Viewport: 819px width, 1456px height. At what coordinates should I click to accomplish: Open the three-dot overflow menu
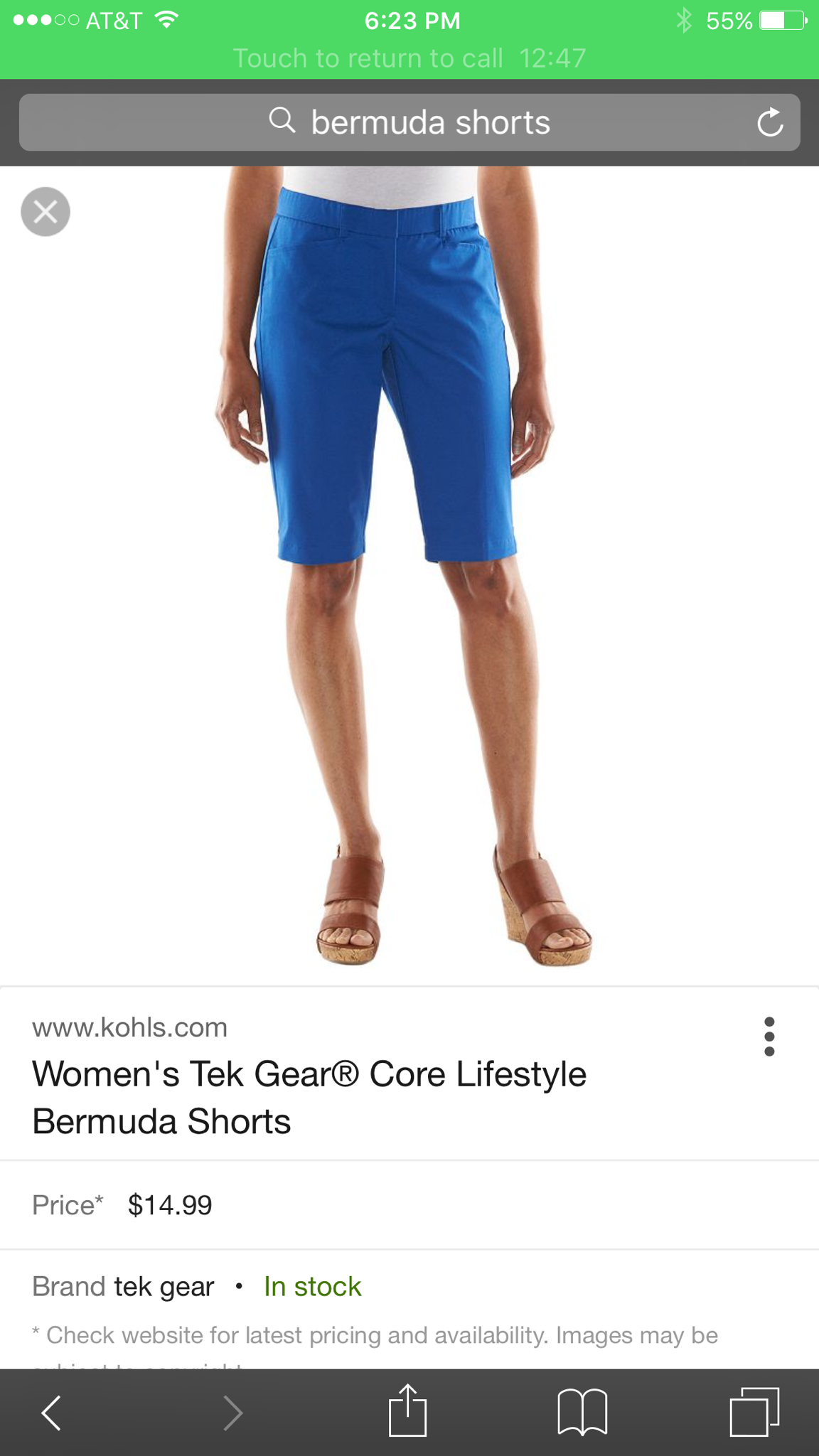[x=769, y=1037]
